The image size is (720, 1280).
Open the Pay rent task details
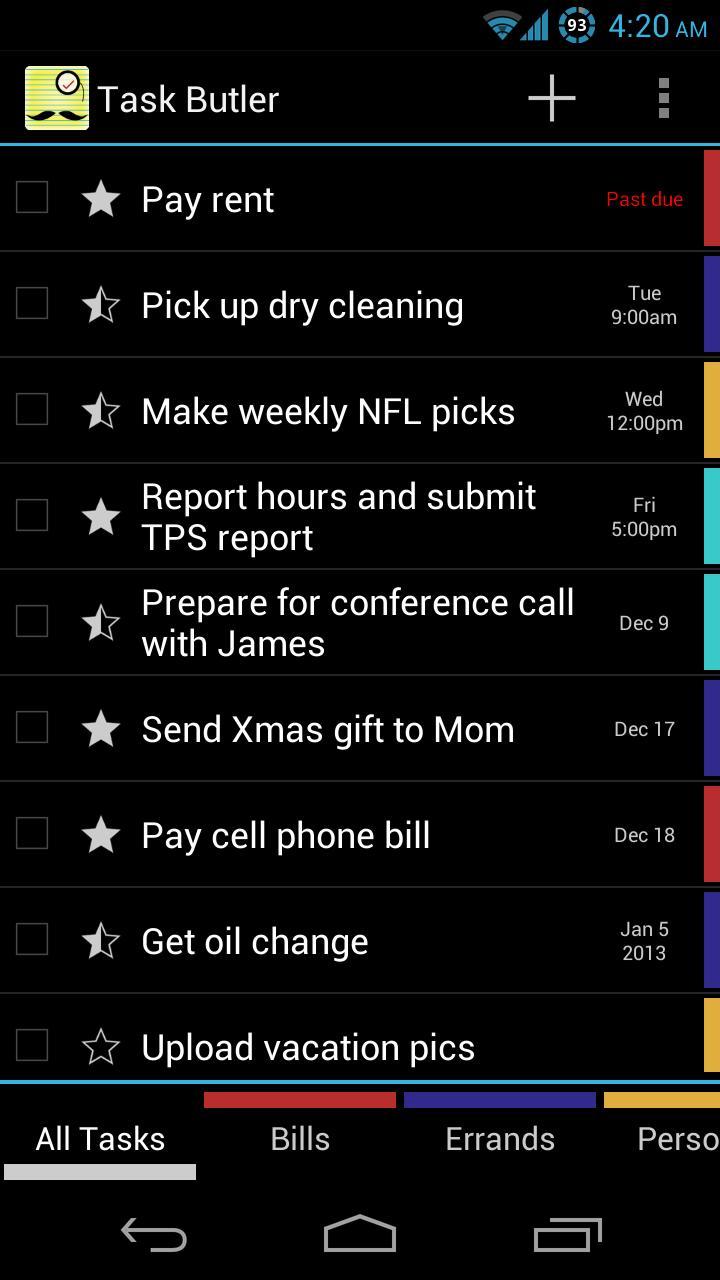pyautogui.click(x=208, y=200)
